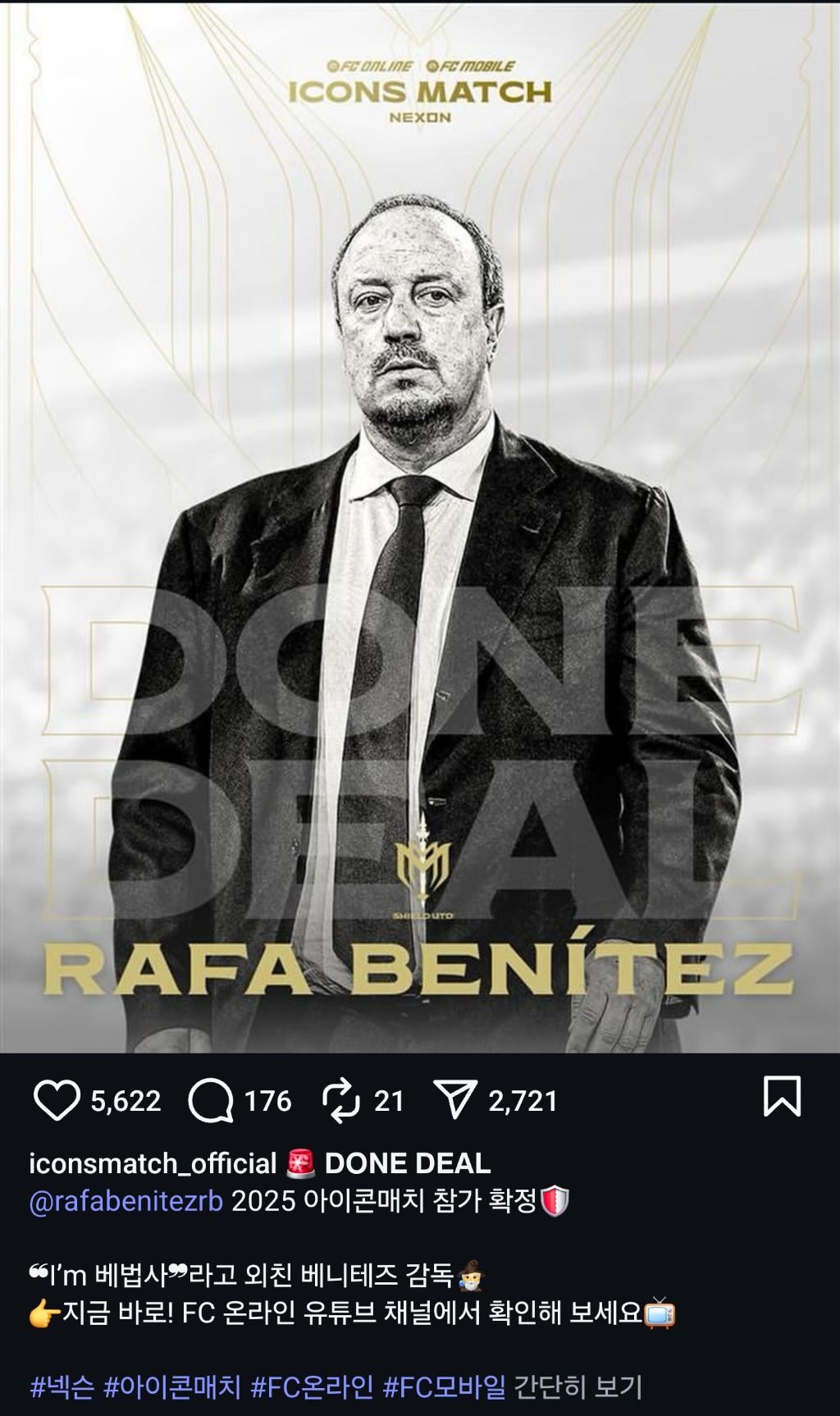Bookmark this post
Viewport: 840px width, 1416px height.
[x=781, y=1097]
